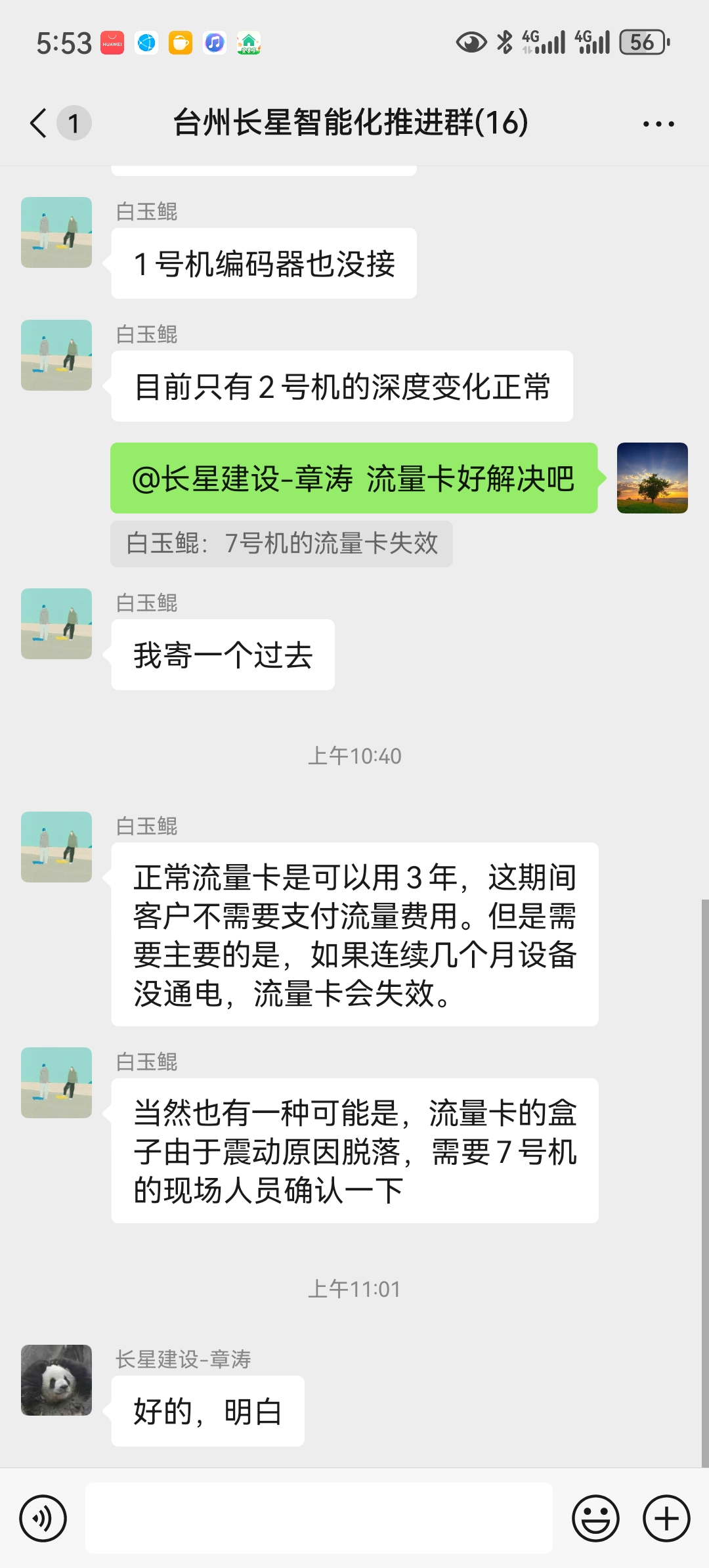This screenshot has height=1568, width=709.
Task: Open the plus attachments menu
Action: 666,1518
